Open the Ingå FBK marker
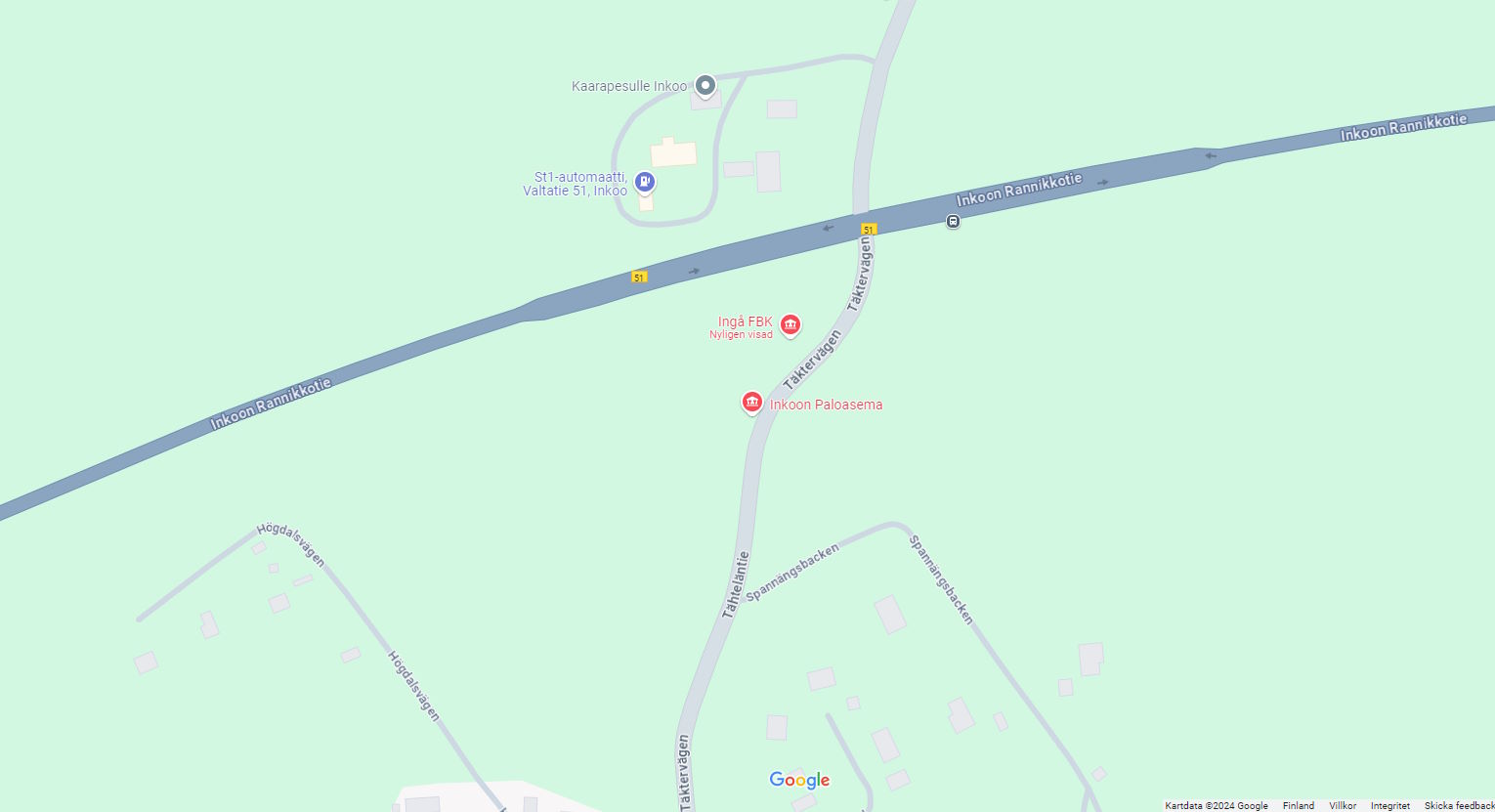The image size is (1495, 812). pos(790,323)
